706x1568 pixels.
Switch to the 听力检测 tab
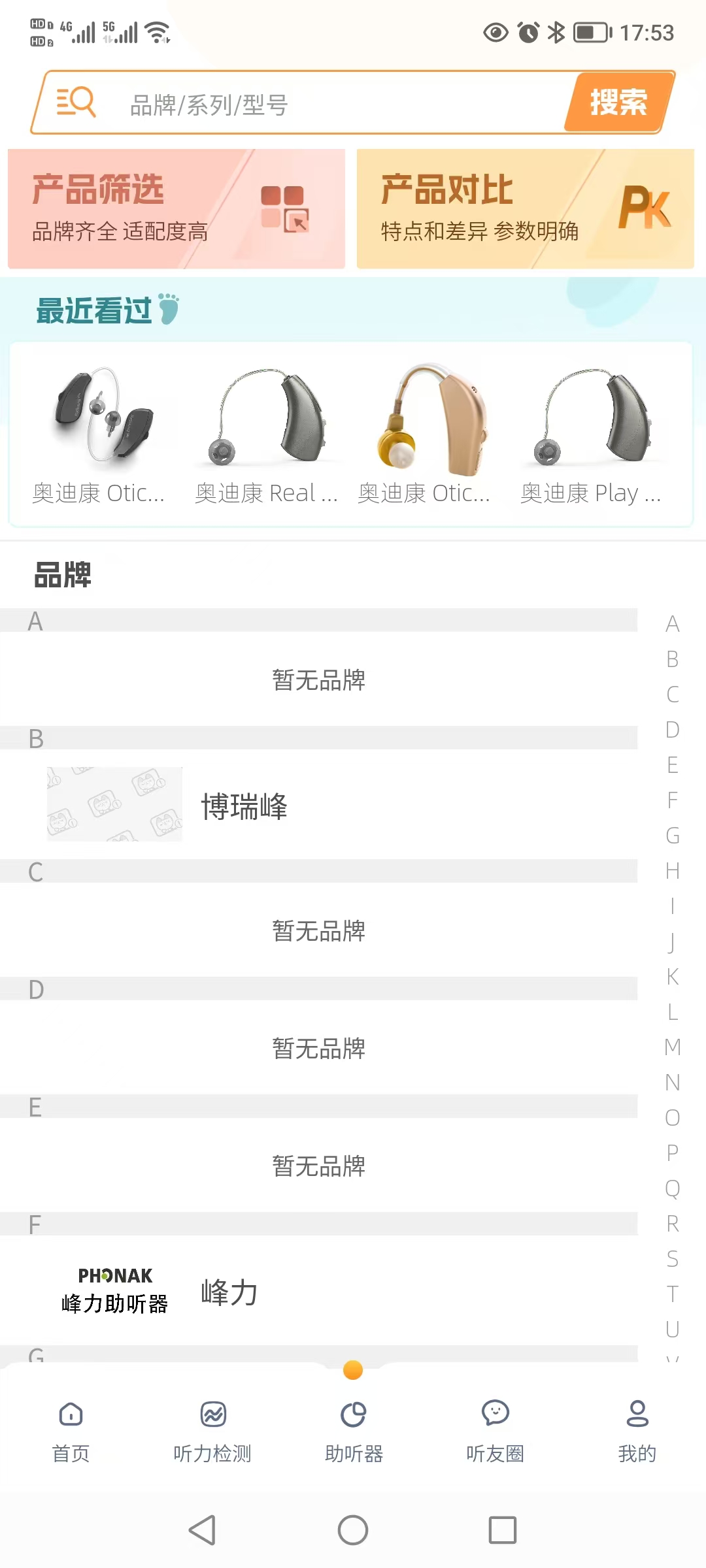[x=212, y=1431]
